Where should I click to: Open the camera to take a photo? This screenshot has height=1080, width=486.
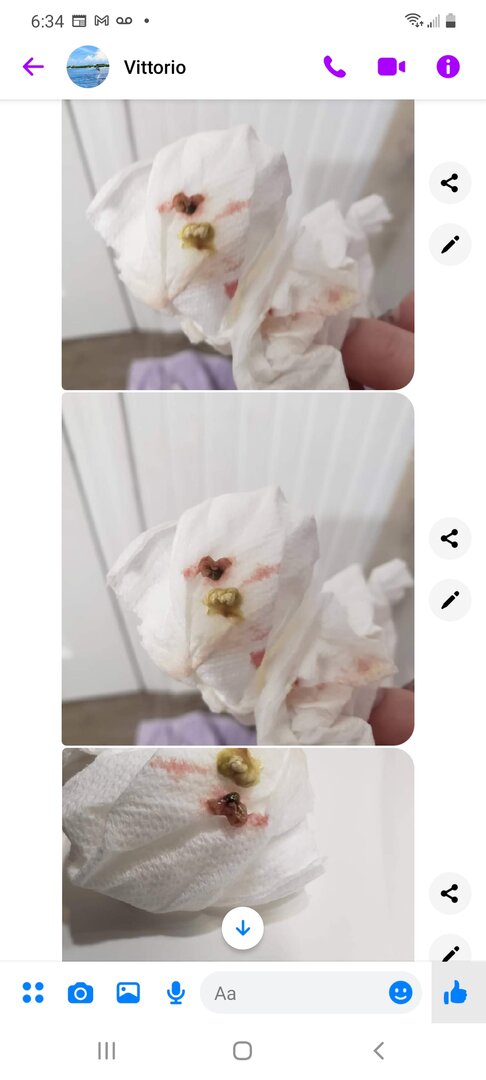[81, 993]
